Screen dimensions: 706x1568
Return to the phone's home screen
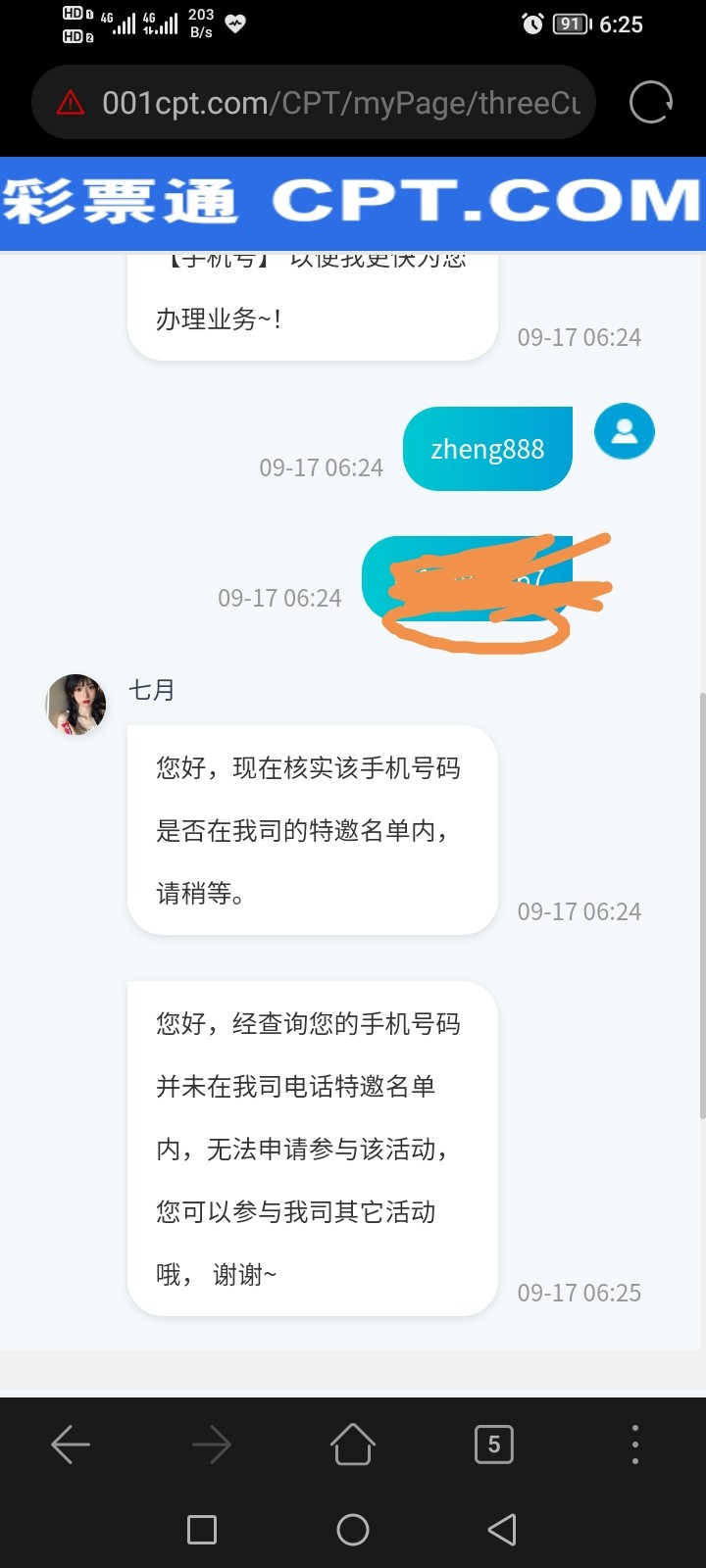(353, 1530)
